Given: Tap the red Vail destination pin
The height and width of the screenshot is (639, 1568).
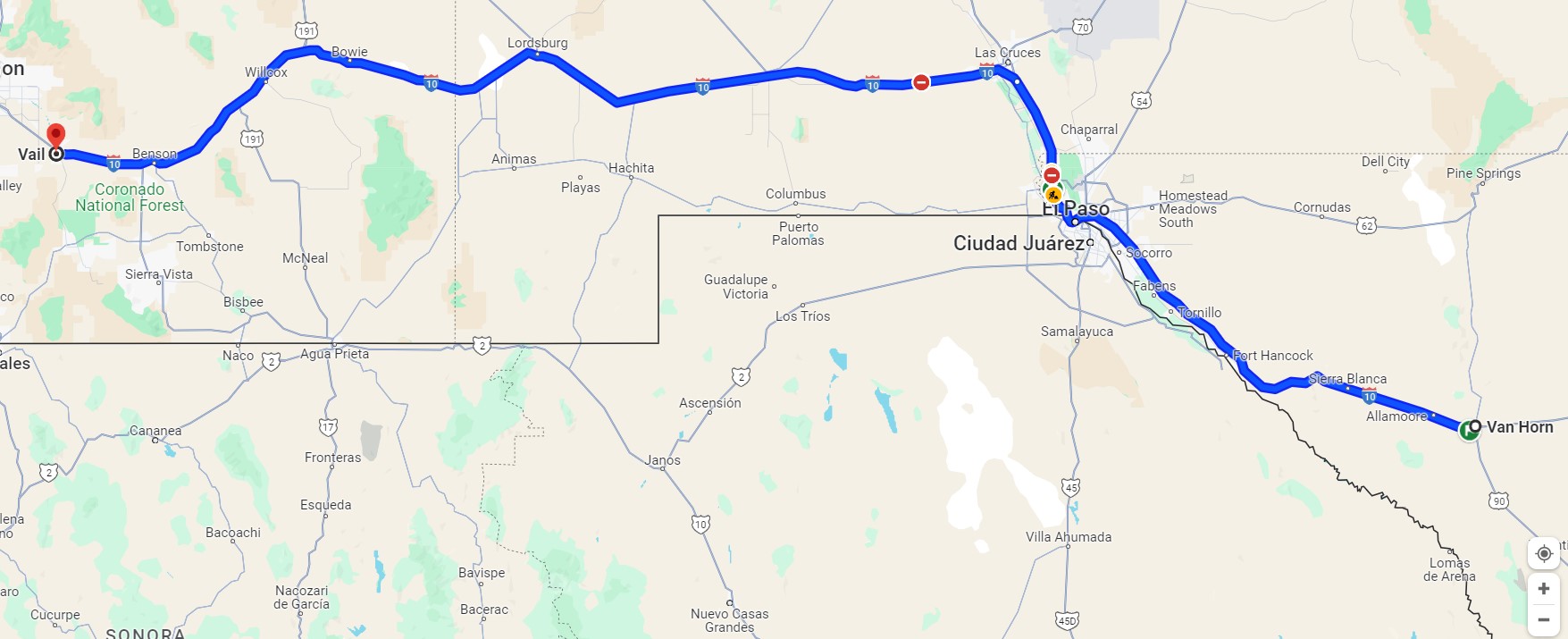Looking at the screenshot, I should click(x=55, y=136).
